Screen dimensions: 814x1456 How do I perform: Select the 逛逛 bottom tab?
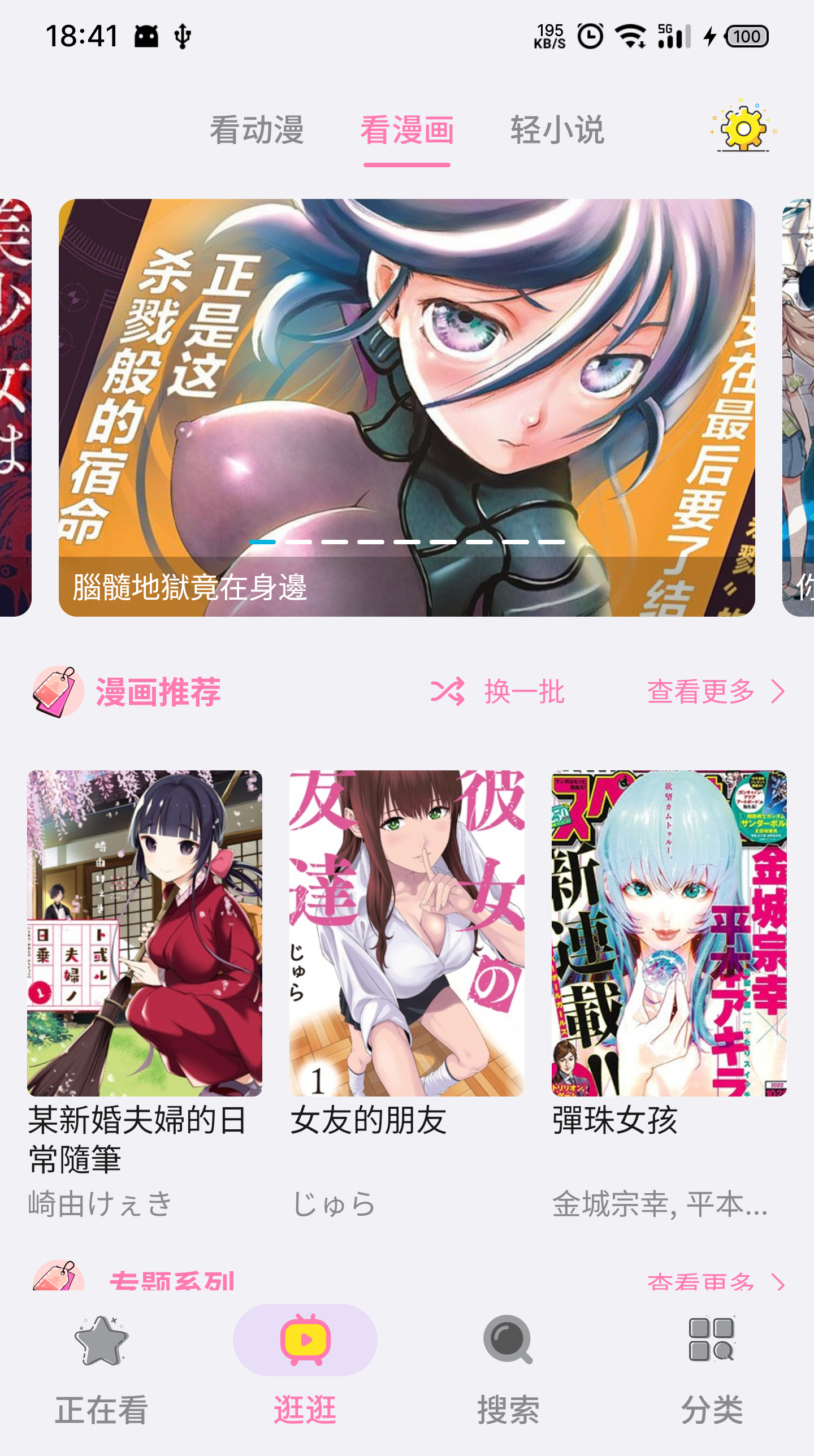click(305, 1368)
